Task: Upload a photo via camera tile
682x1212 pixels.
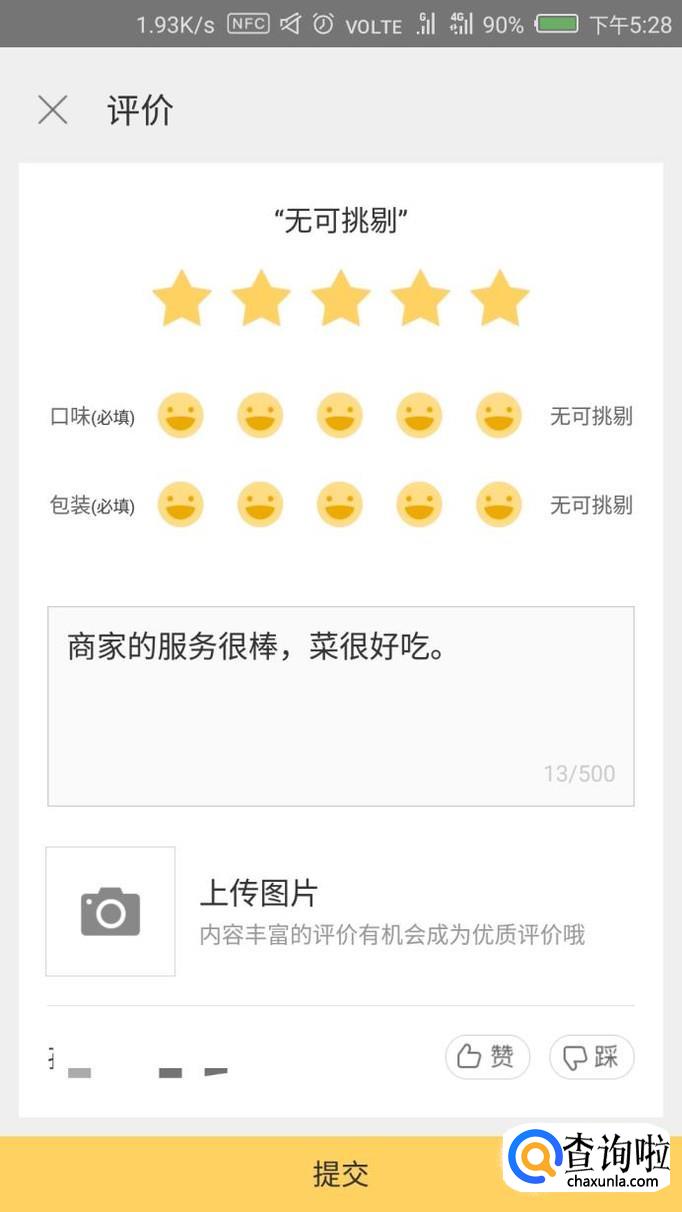Action: click(110, 911)
